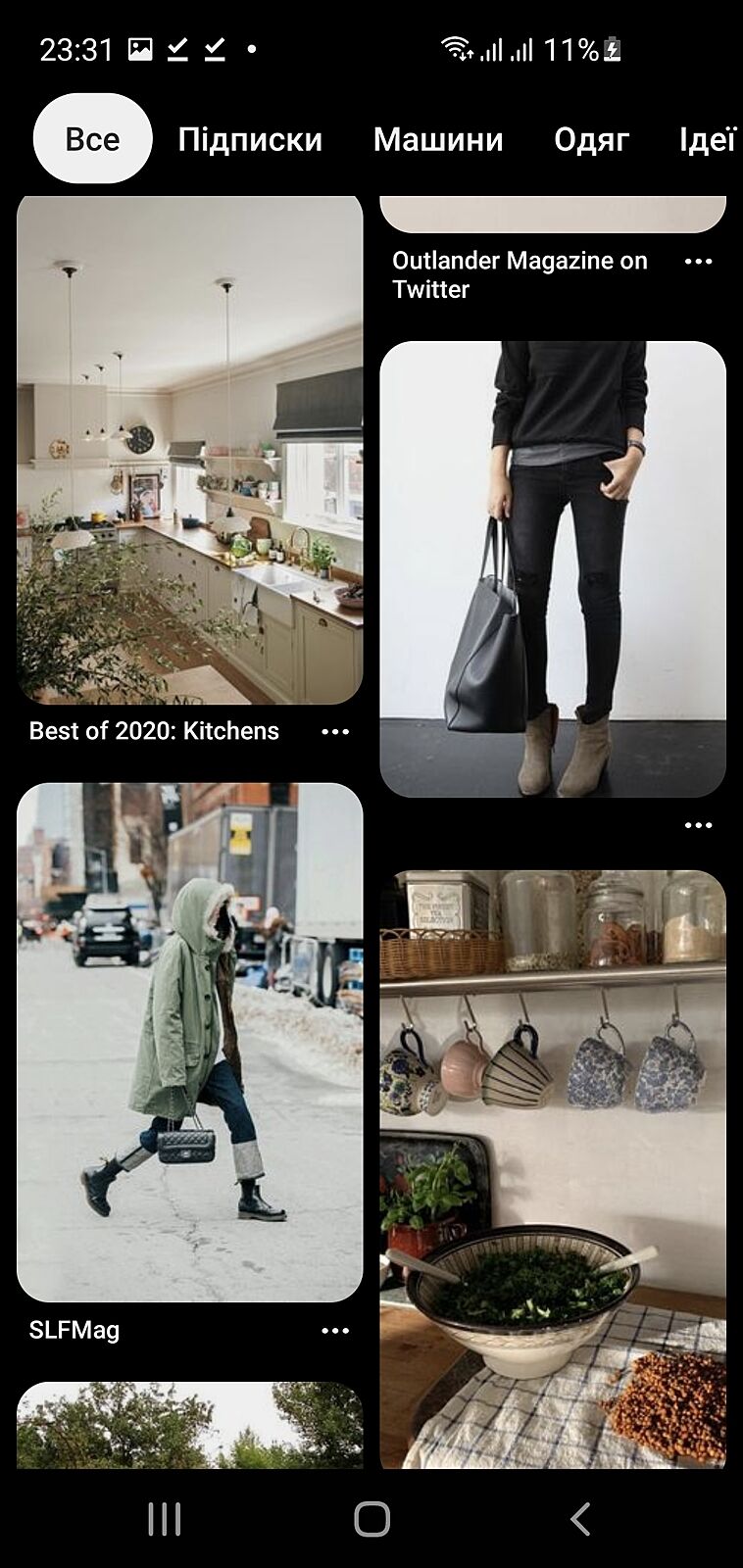
Task: Open the black jeans outfit pin
Action: click(x=552, y=568)
